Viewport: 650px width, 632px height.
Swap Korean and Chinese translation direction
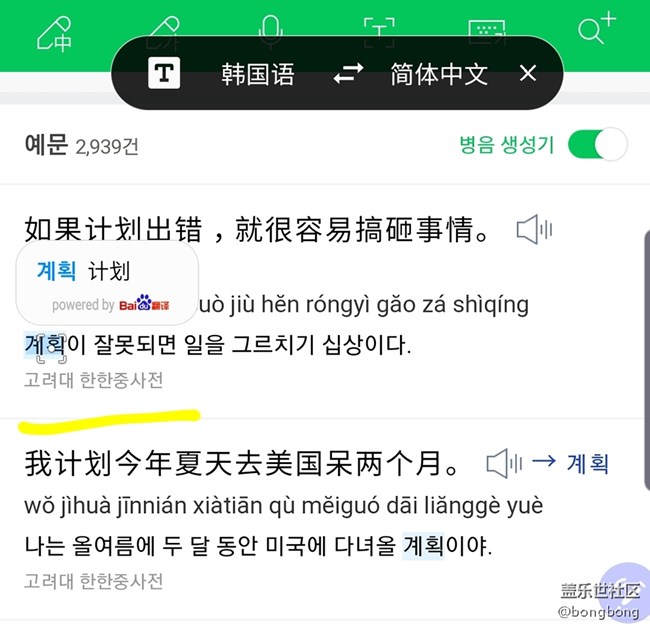(349, 73)
